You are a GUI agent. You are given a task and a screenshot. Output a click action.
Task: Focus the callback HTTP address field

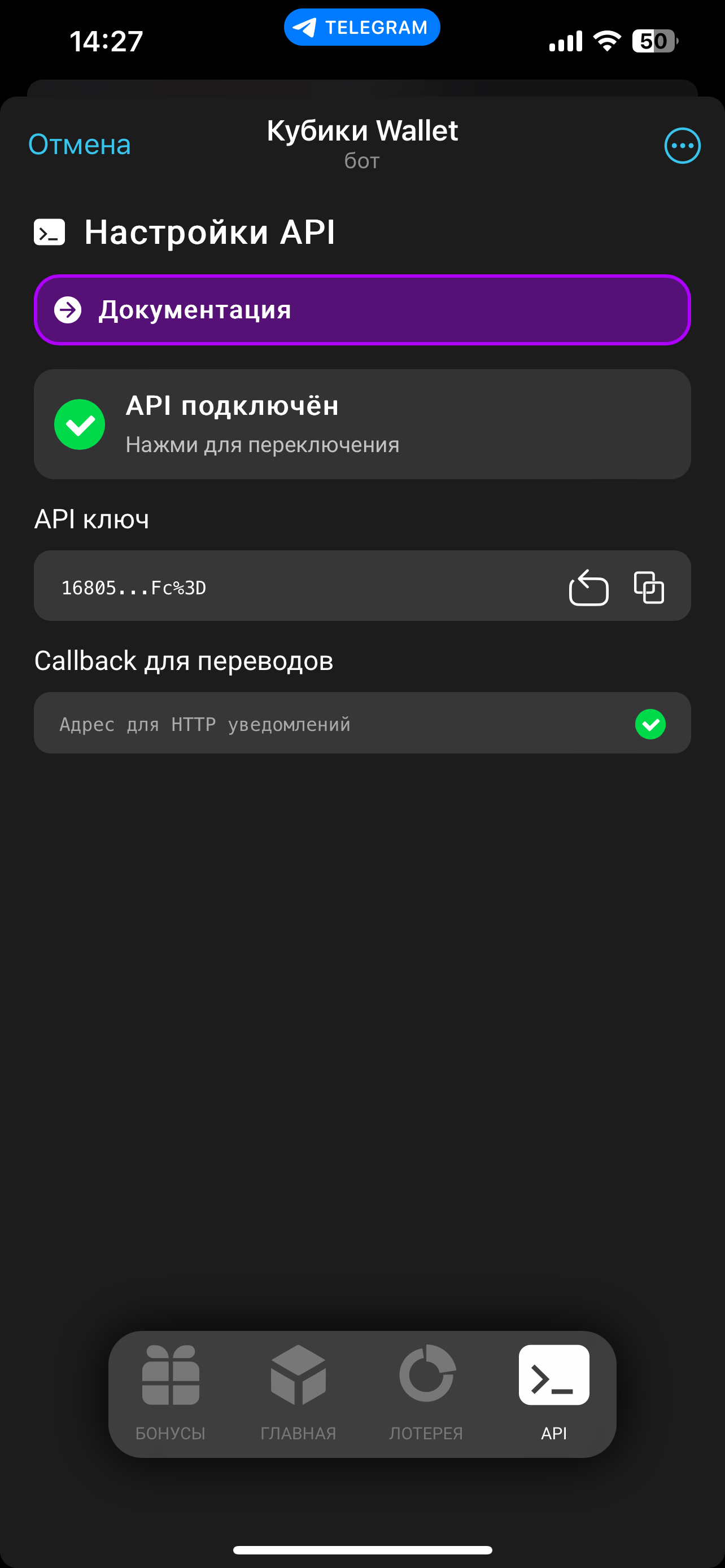click(x=329, y=724)
